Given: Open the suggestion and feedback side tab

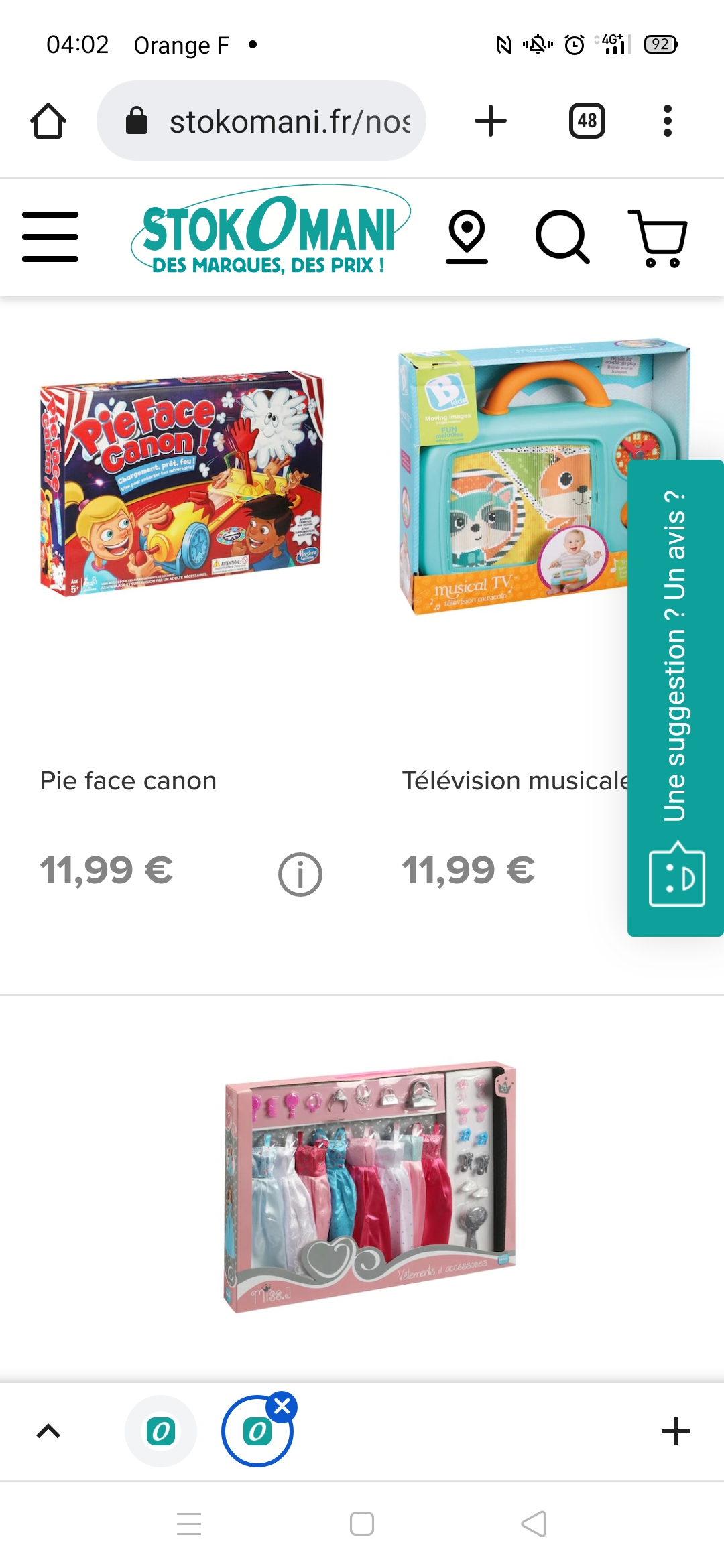Looking at the screenshot, I should point(675,697).
